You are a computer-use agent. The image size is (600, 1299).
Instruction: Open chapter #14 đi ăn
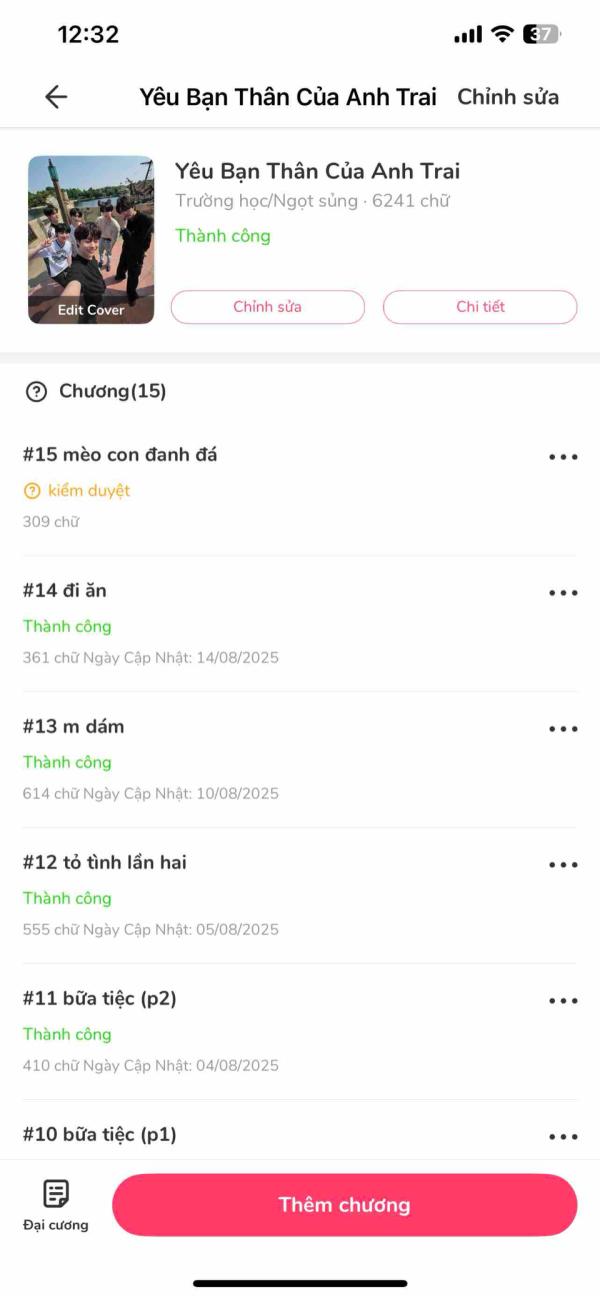[x=65, y=591]
